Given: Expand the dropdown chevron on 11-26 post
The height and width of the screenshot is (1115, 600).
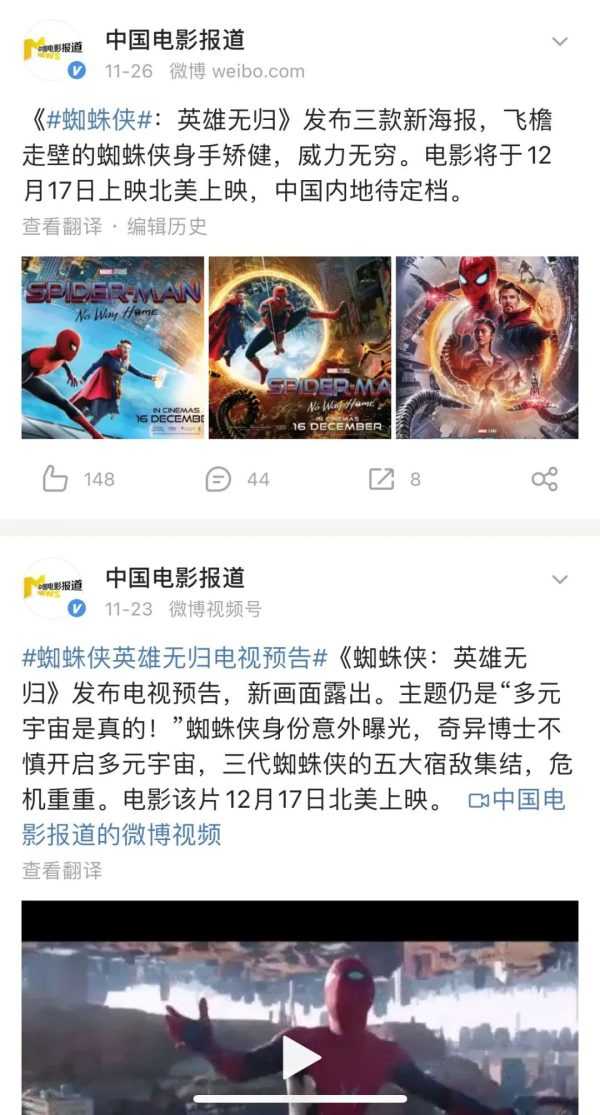Looking at the screenshot, I should point(560,43).
